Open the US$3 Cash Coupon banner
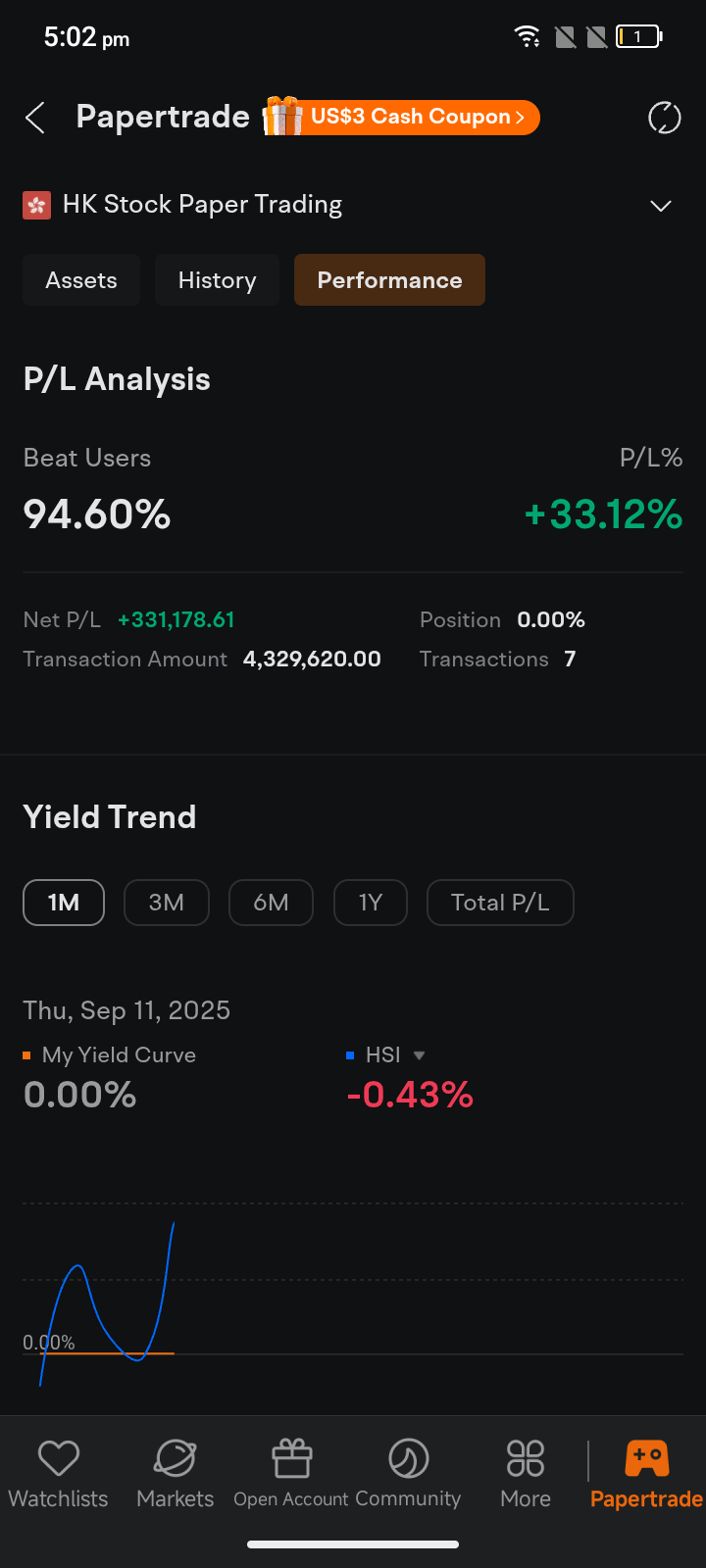Image resolution: width=706 pixels, height=1568 pixels. pyautogui.click(x=402, y=118)
